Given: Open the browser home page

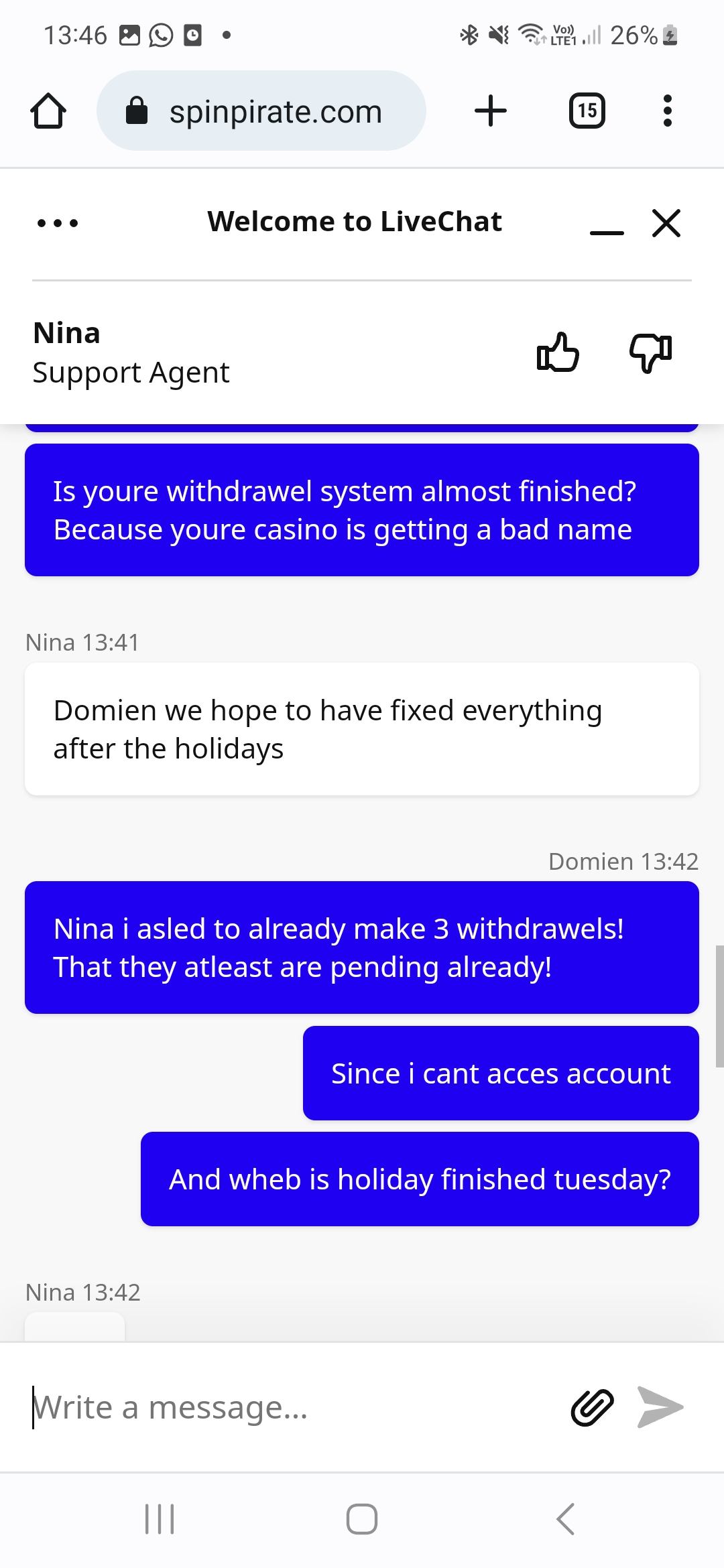Looking at the screenshot, I should pos(48,111).
